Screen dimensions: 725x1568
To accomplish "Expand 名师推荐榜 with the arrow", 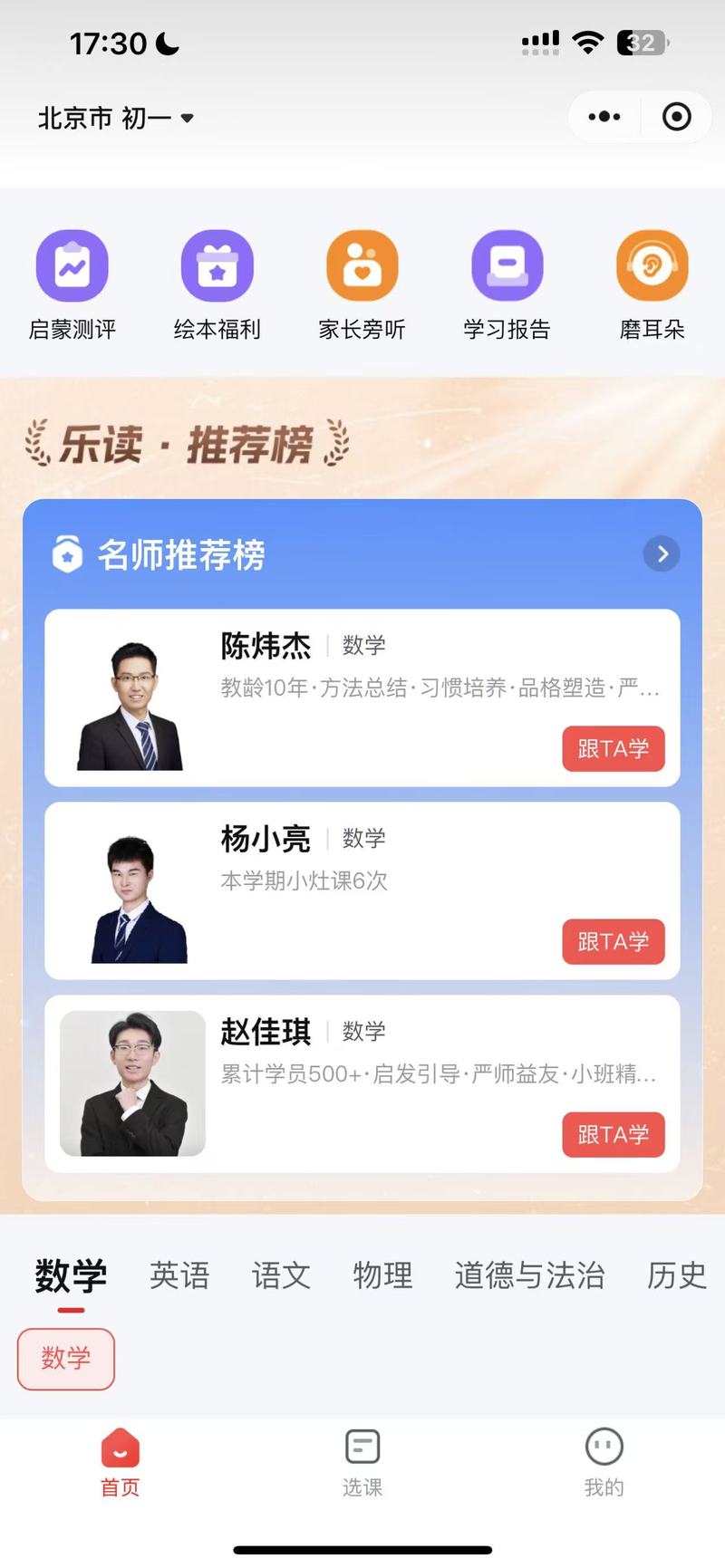I will [x=662, y=553].
